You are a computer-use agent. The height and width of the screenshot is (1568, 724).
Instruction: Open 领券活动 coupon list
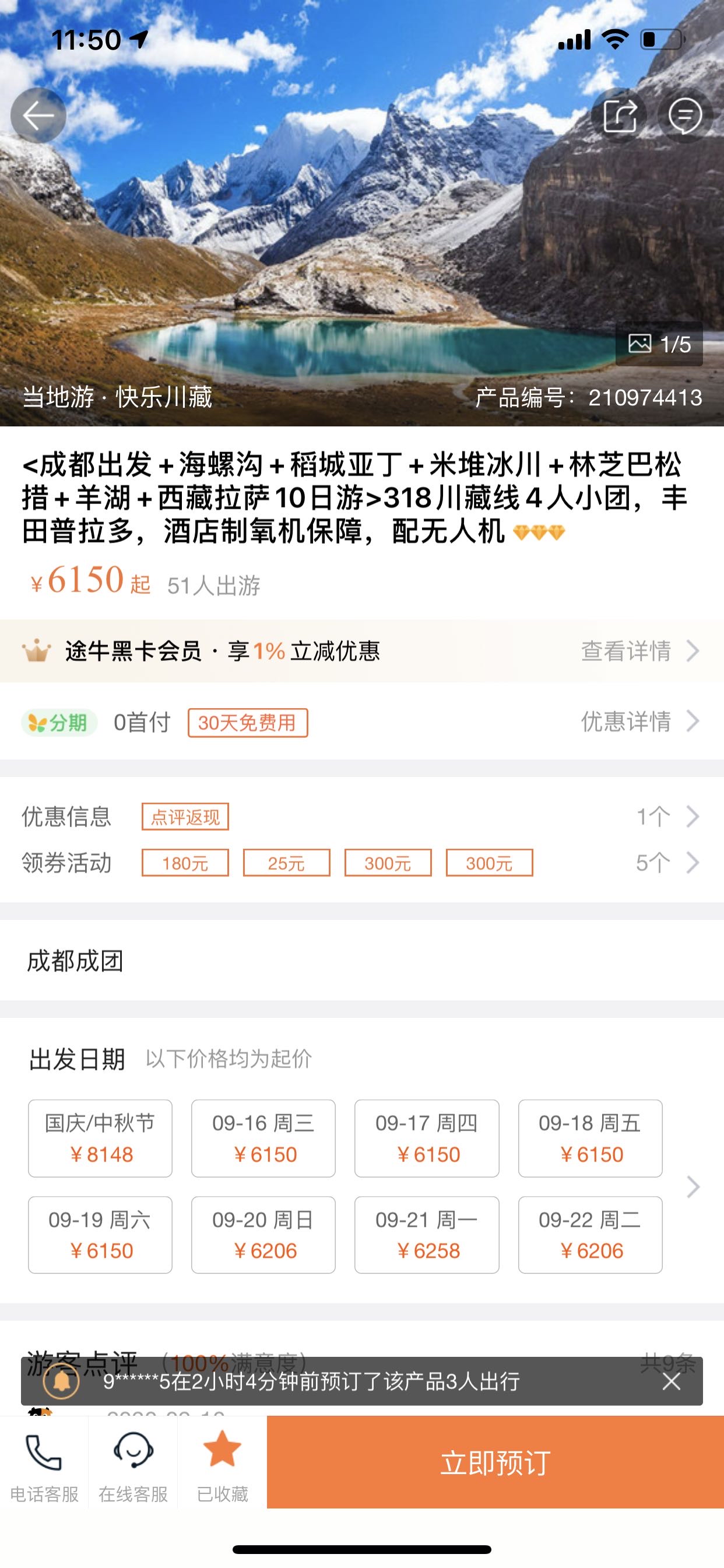[x=667, y=863]
